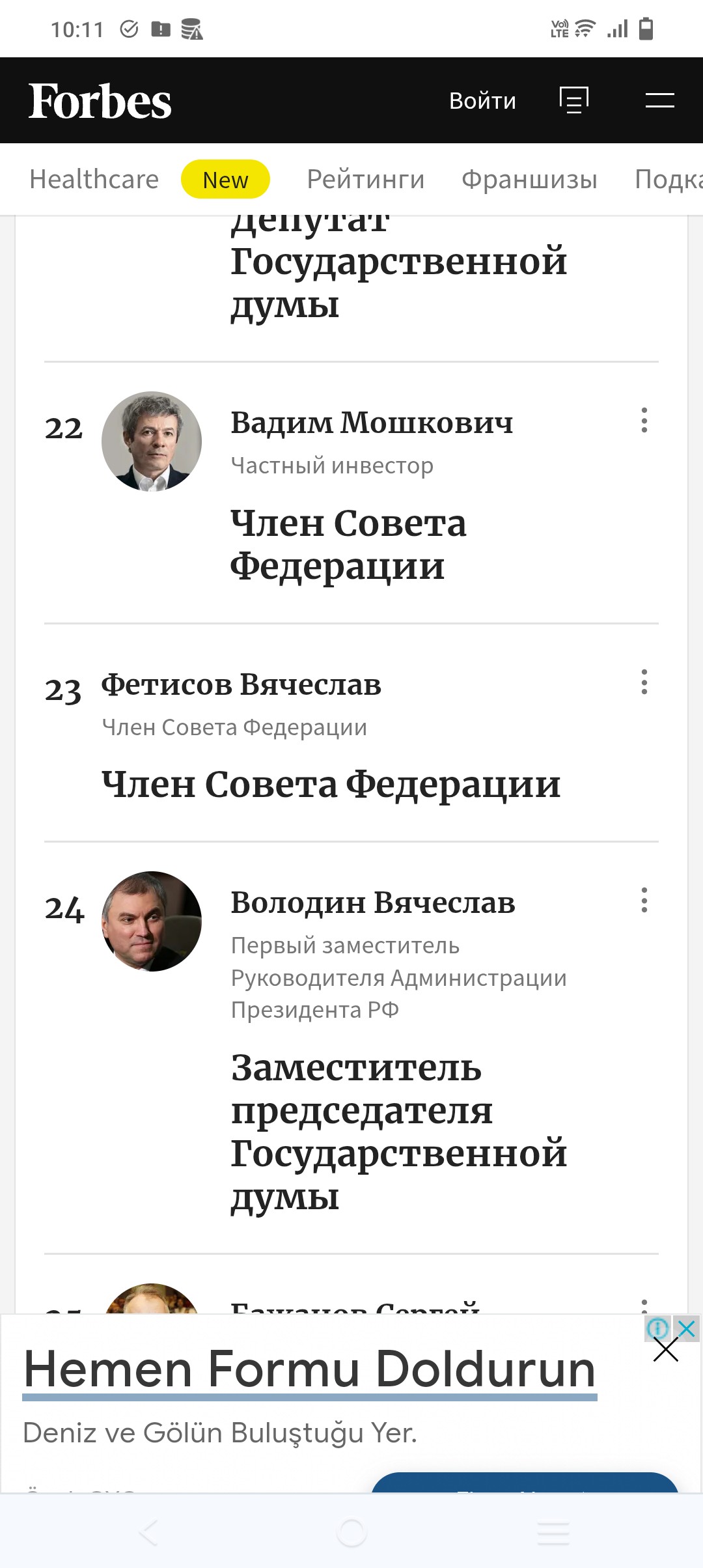Image resolution: width=703 pixels, height=1568 pixels.
Task: Tap the ad info icon
Action: point(657,1328)
